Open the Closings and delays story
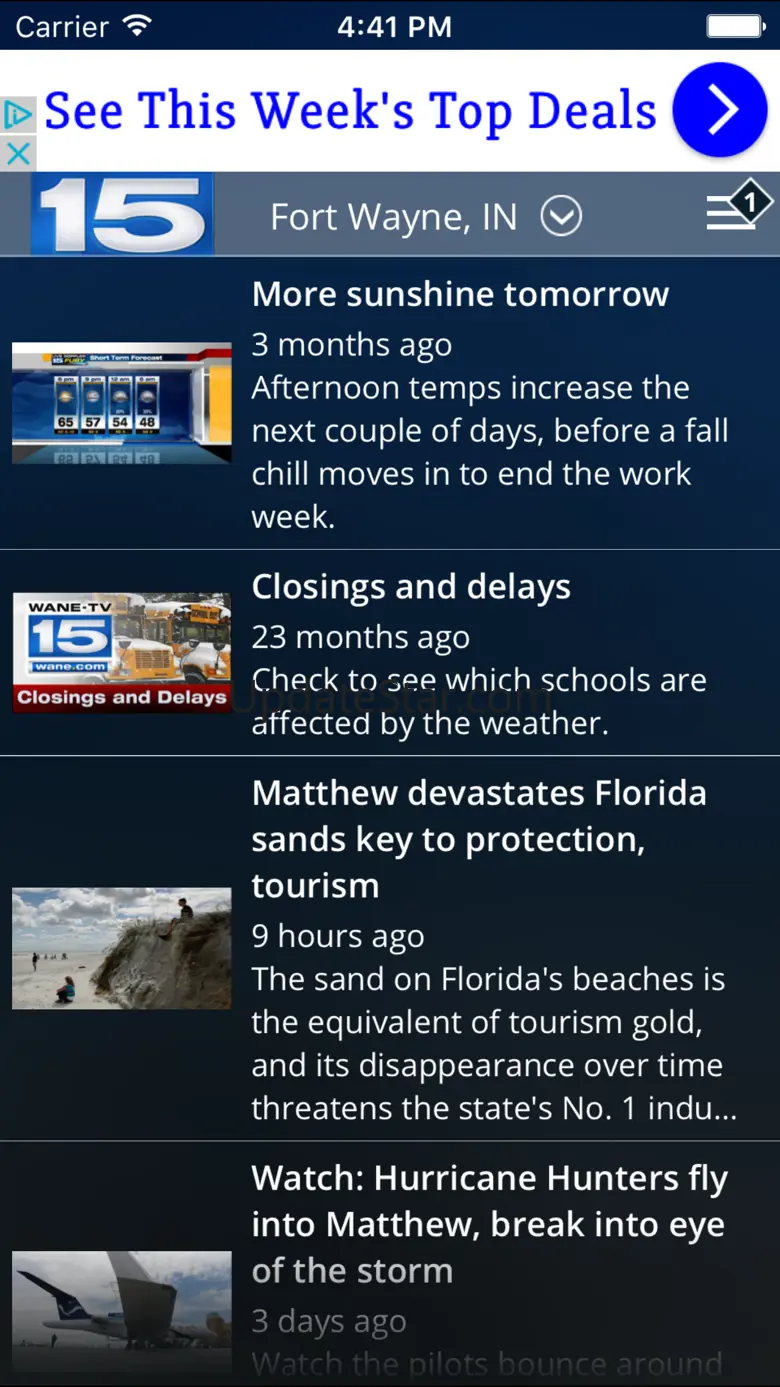Screen dimensions: 780x1387 click(x=411, y=587)
